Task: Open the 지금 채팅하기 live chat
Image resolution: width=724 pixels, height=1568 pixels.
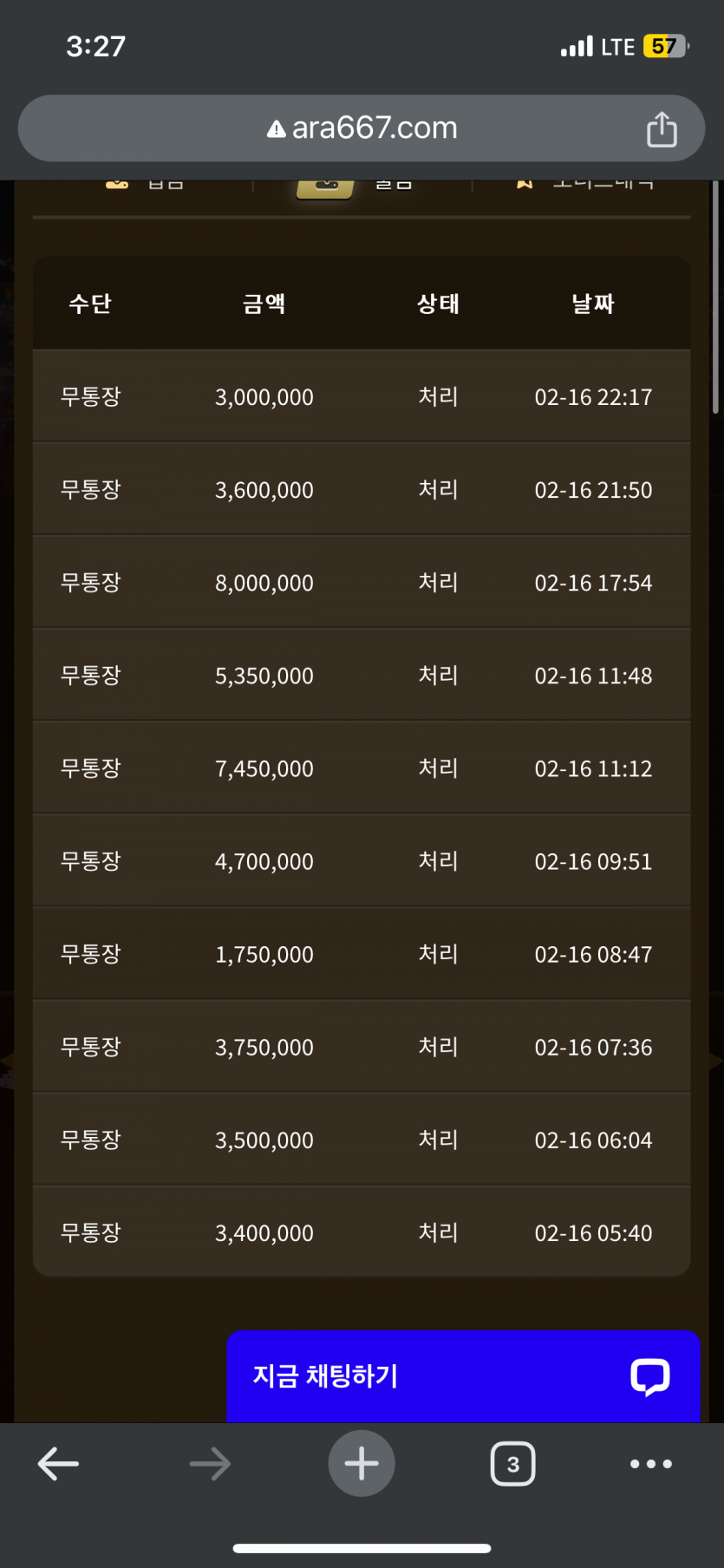Action: 462,1375
